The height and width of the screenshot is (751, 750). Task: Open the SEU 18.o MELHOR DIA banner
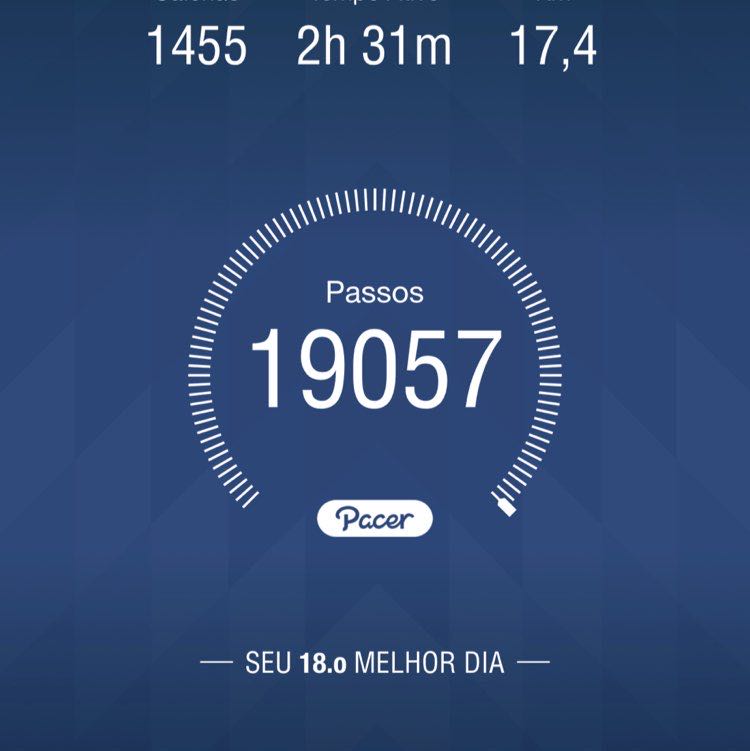(375, 660)
